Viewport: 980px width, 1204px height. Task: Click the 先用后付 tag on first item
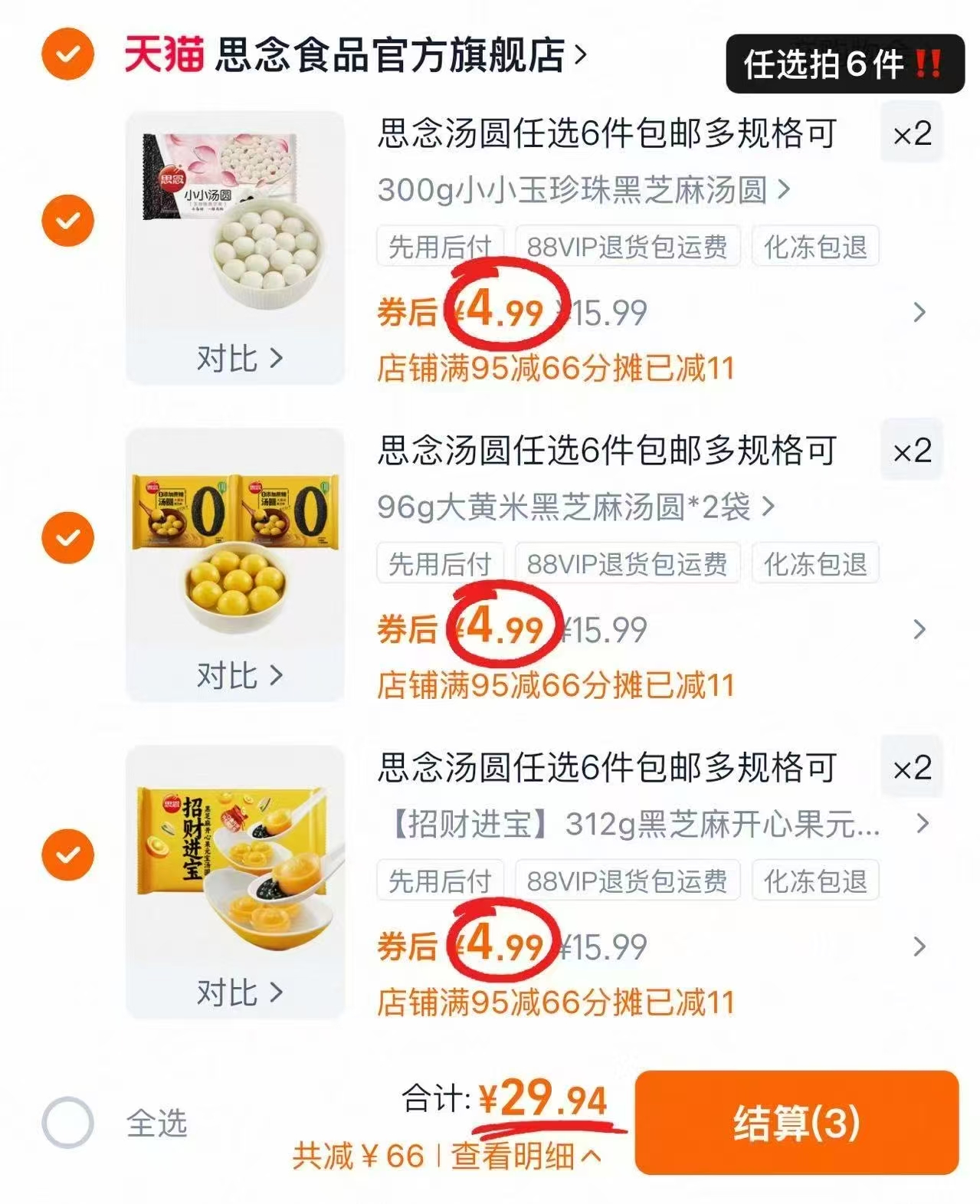point(438,245)
